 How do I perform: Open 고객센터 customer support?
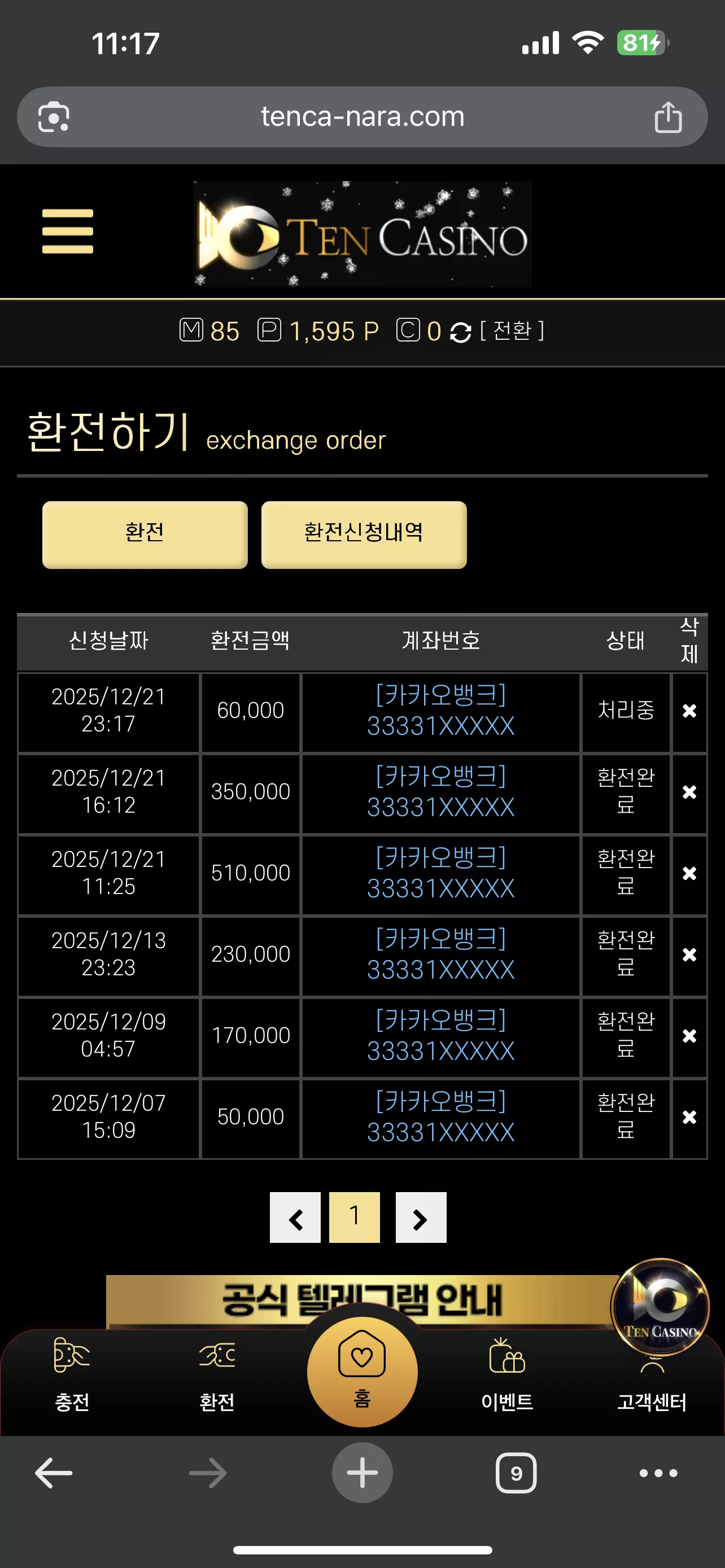[x=652, y=1388]
